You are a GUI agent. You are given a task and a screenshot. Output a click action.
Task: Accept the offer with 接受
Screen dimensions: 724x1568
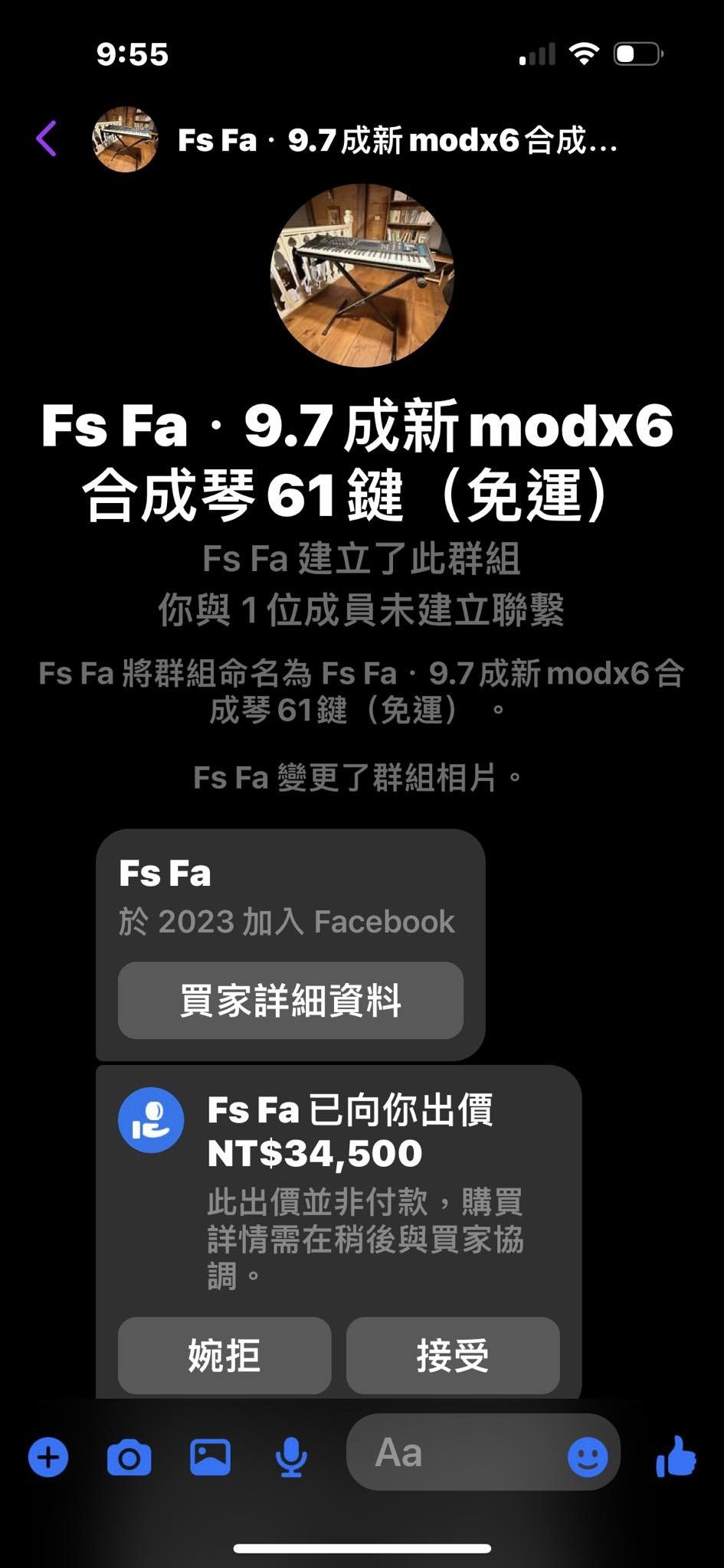click(x=453, y=1355)
